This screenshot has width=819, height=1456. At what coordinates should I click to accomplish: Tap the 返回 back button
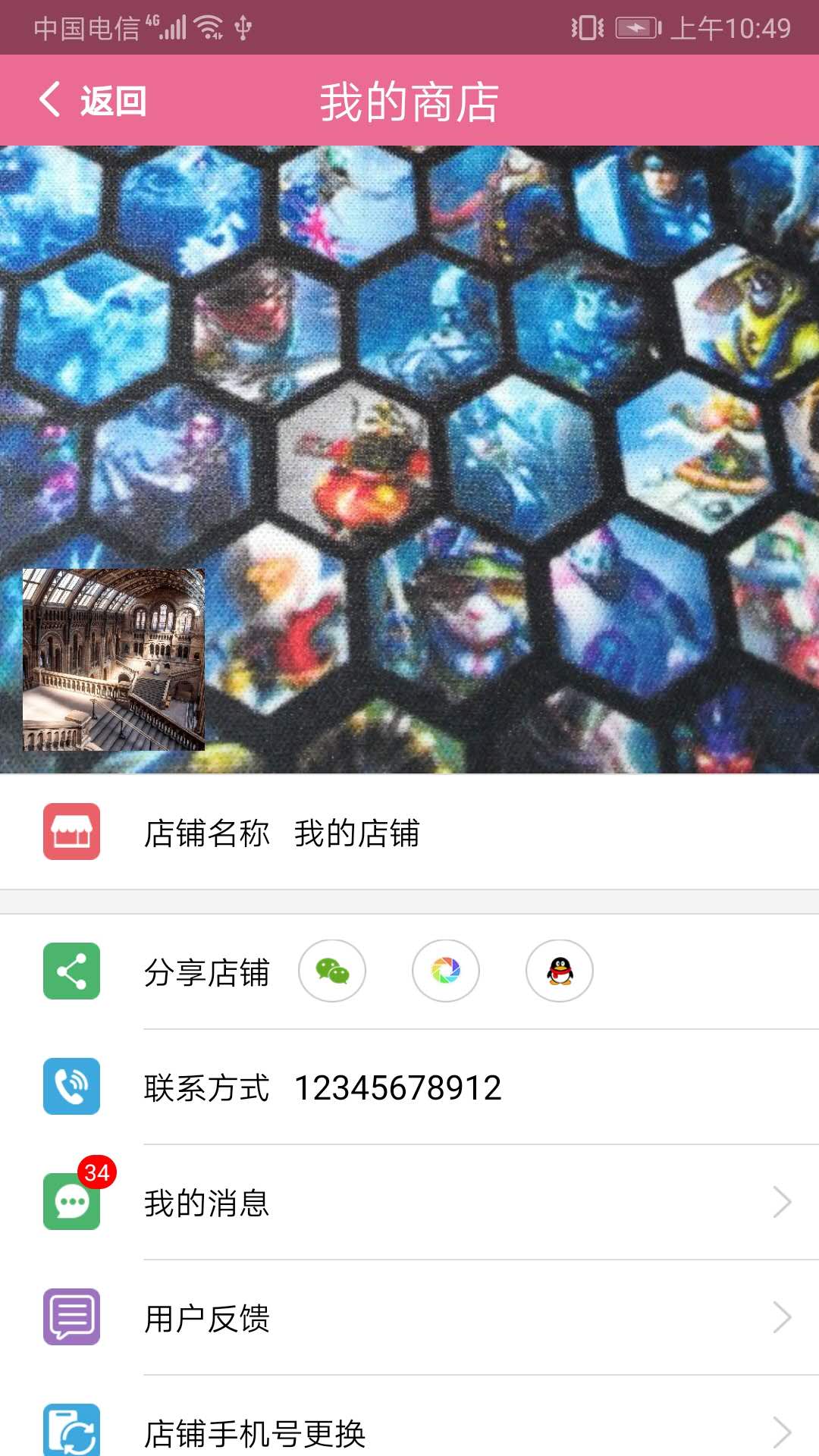point(93,100)
